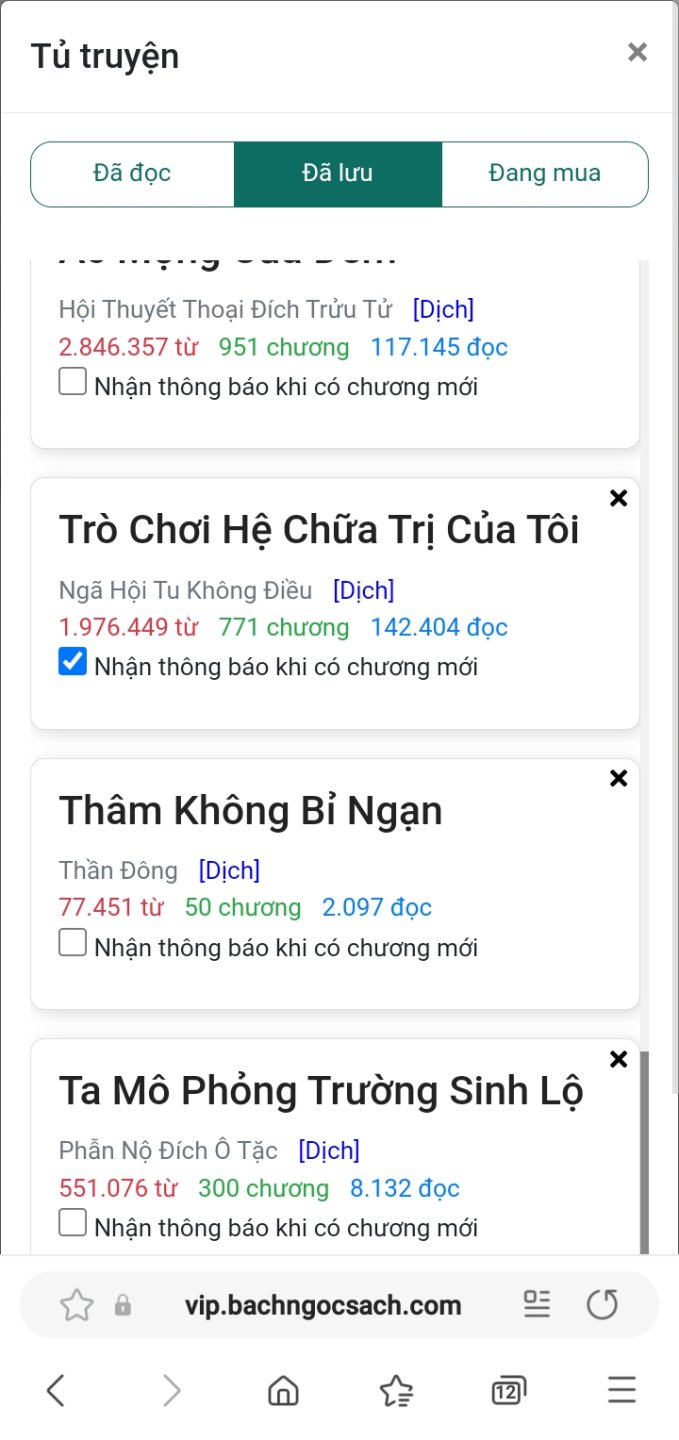Tap the vip.bachngocsach.com address bar

pyautogui.click(x=323, y=1305)
